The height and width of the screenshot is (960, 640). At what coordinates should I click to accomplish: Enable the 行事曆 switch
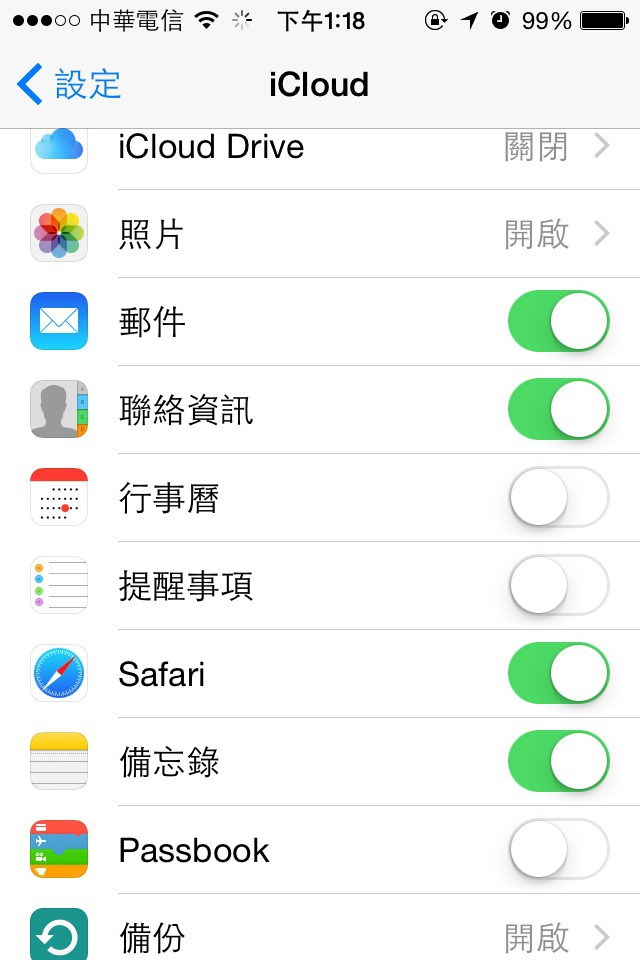[x=558, y=498]
